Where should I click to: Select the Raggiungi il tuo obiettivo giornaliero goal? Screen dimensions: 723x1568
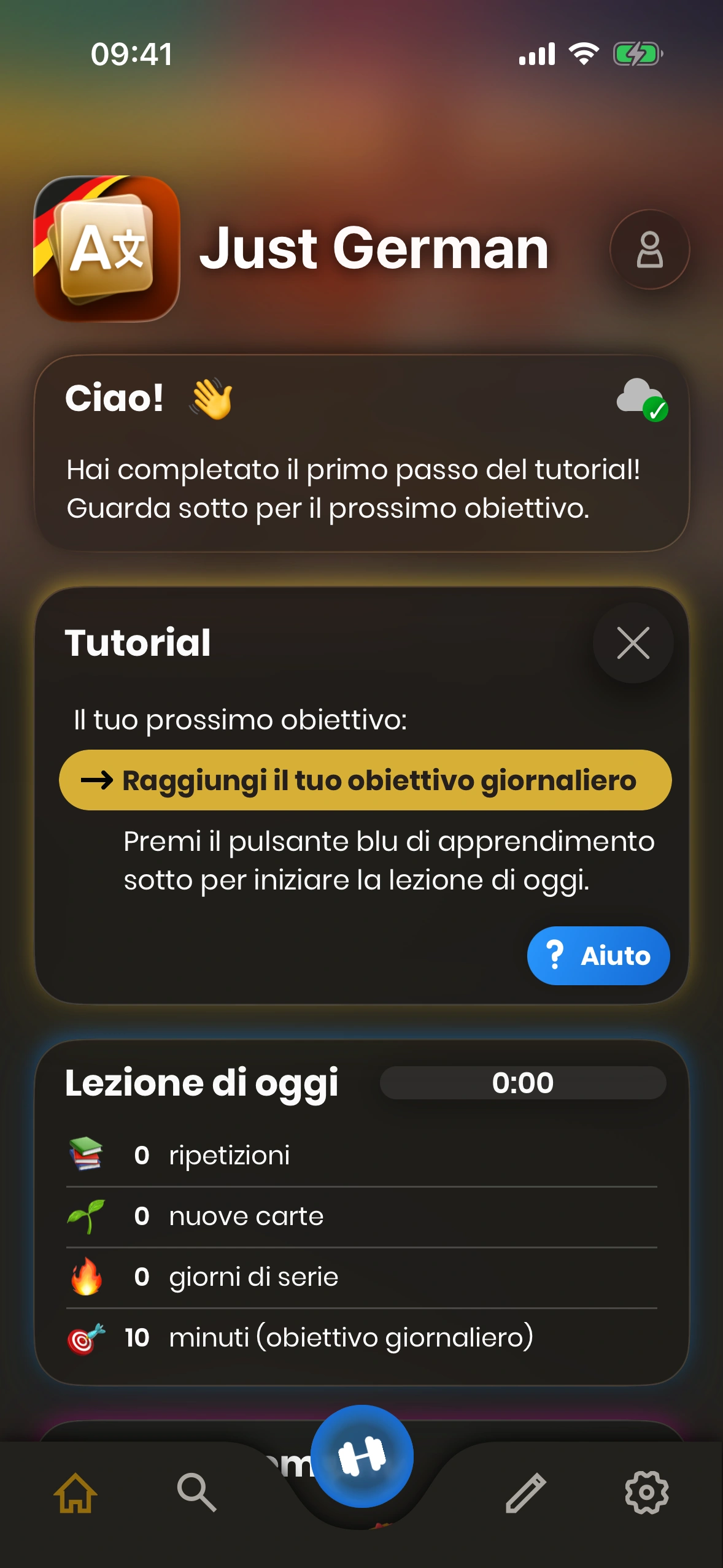[365, 780]
